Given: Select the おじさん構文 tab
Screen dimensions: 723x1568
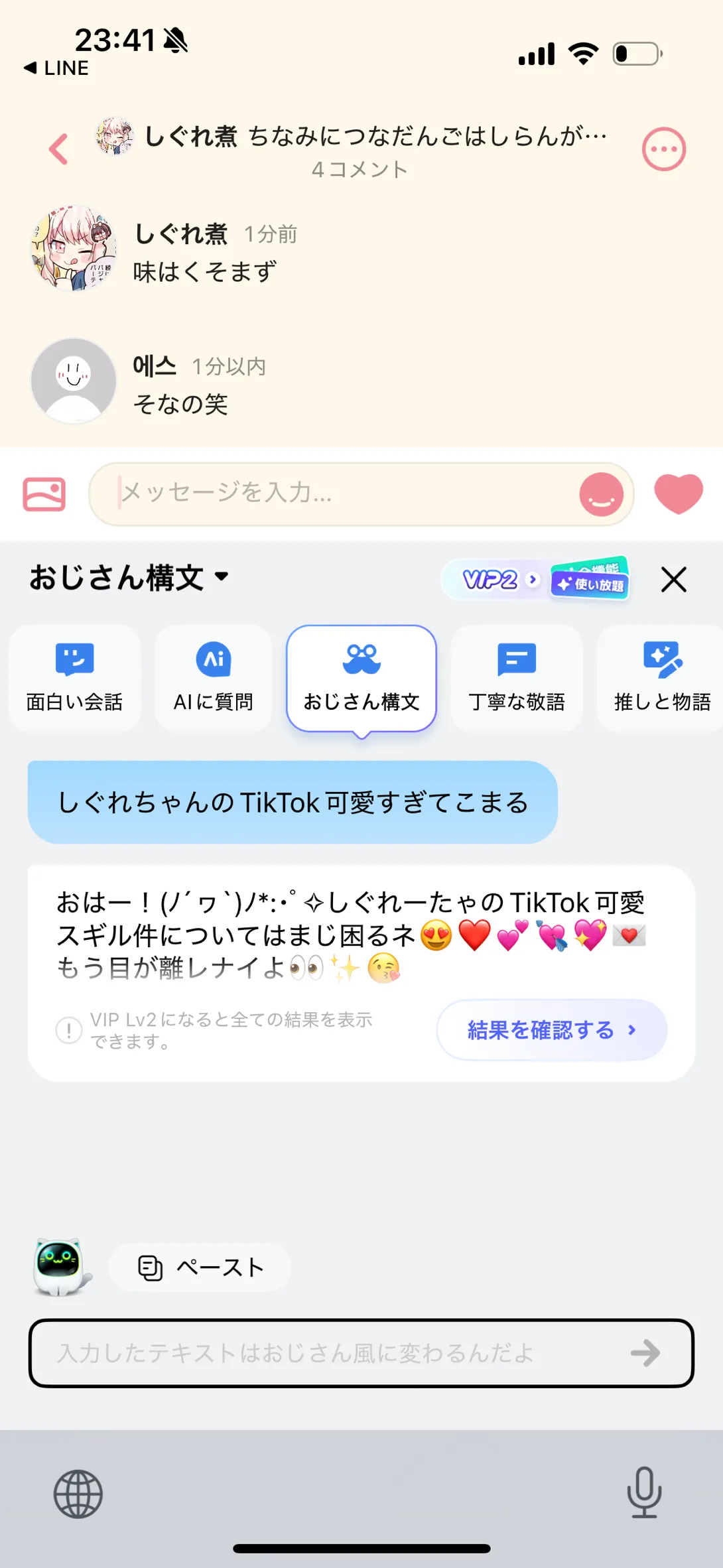Looking at the screenshot, I should pos(361,678).
